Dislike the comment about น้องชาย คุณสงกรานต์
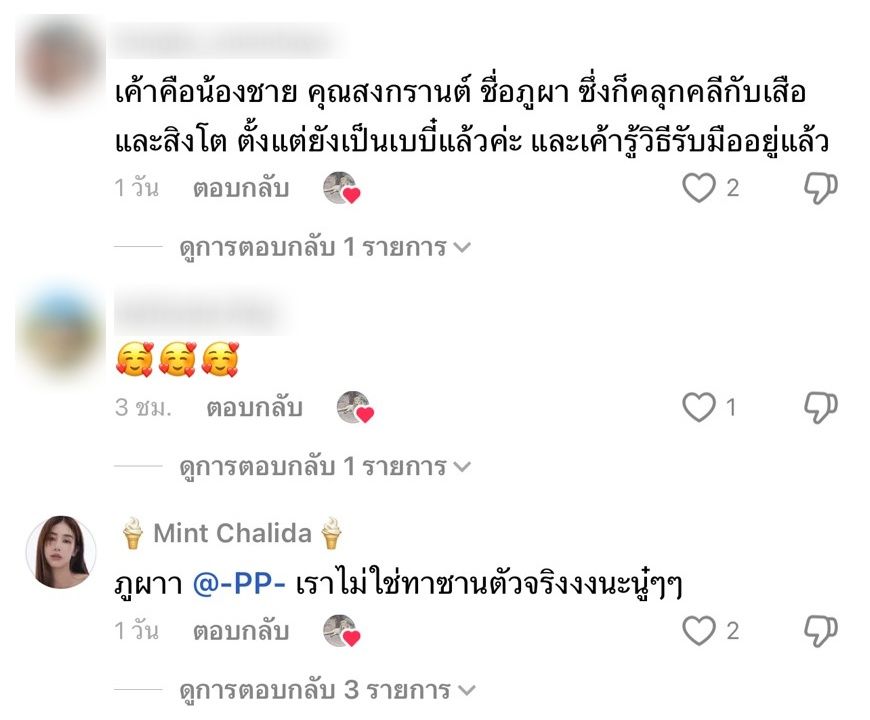The image size is (870, 720). coord(820,188)
